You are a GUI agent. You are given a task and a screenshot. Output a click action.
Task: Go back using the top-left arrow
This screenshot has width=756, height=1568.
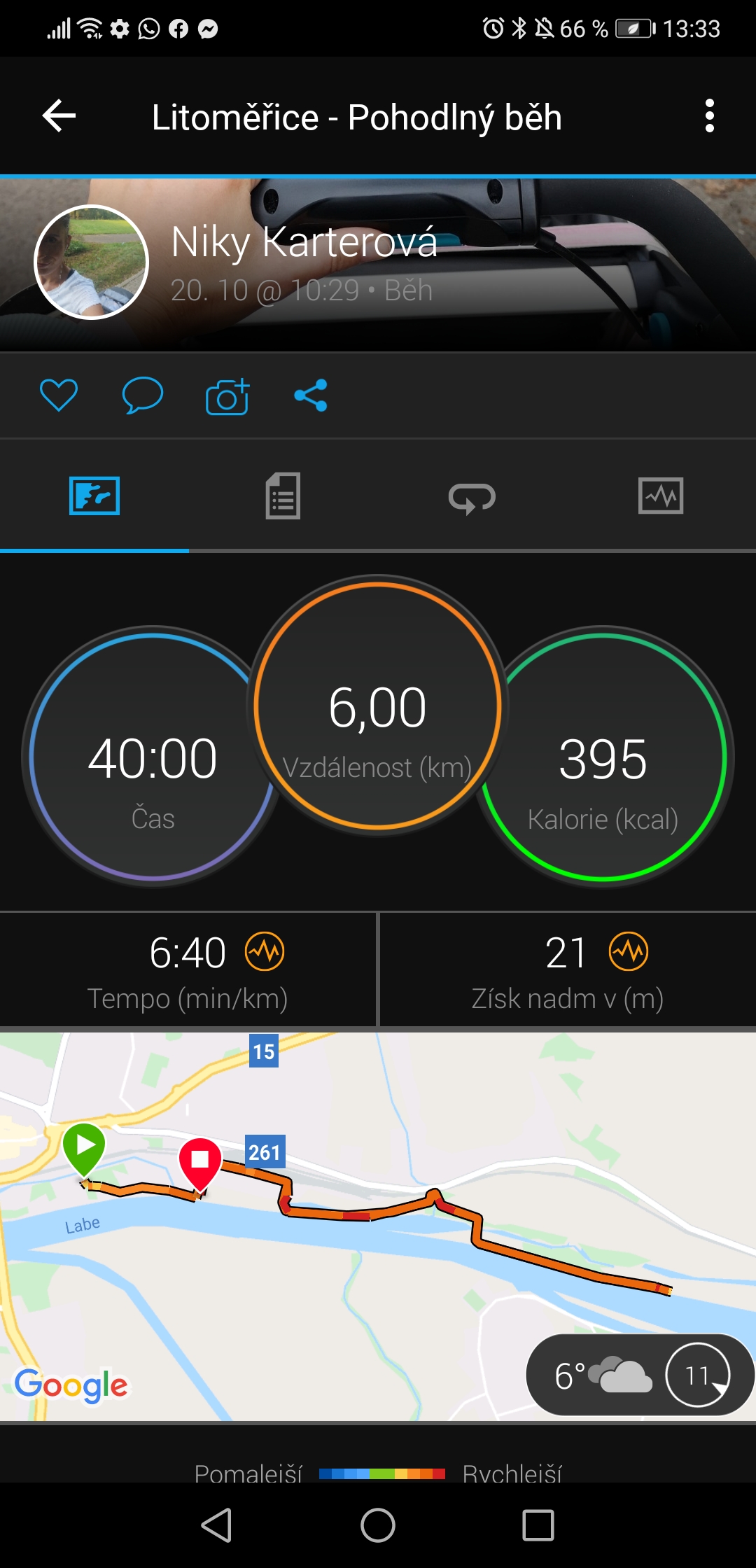59,115
